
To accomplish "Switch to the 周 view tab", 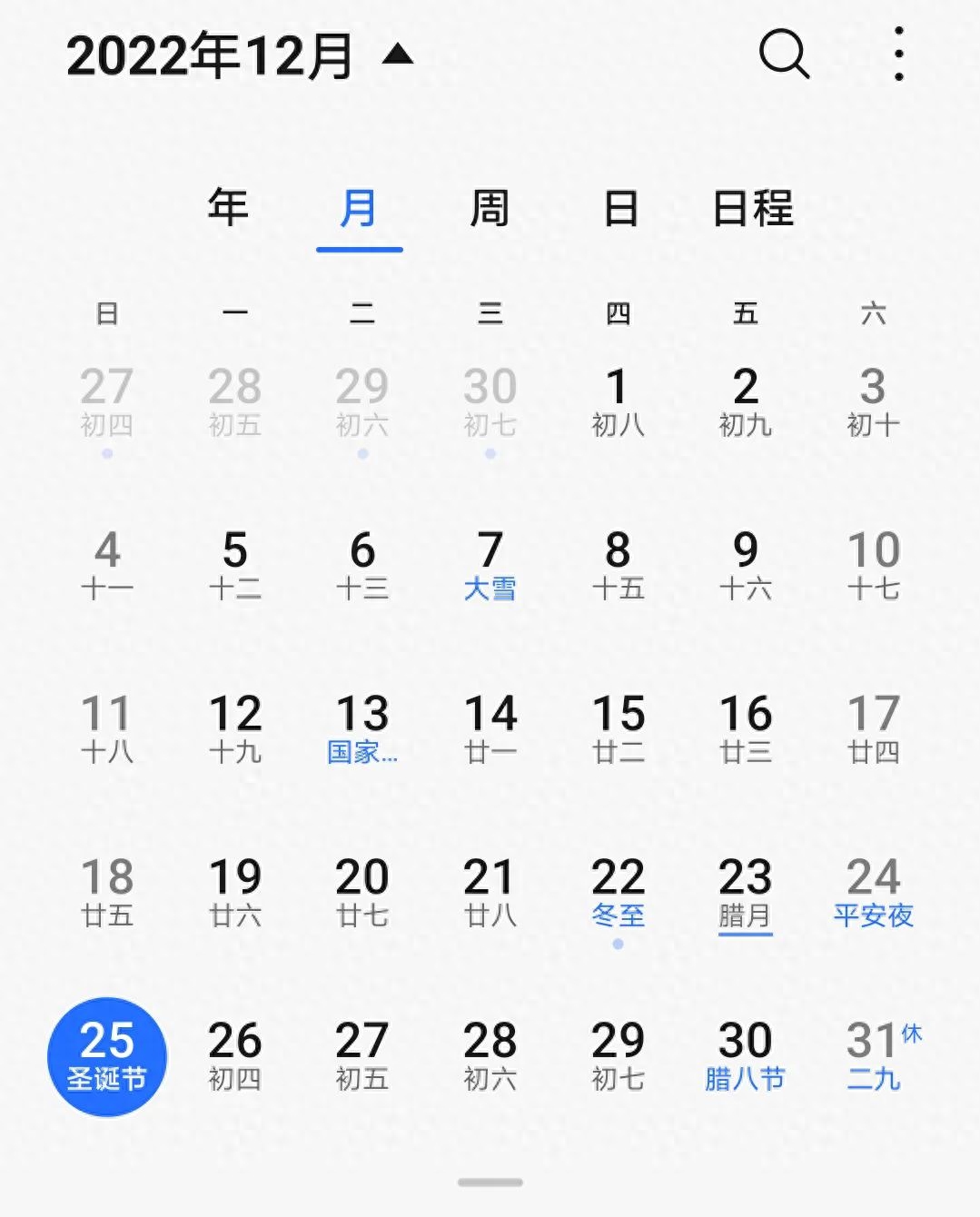I will (490, 208).
